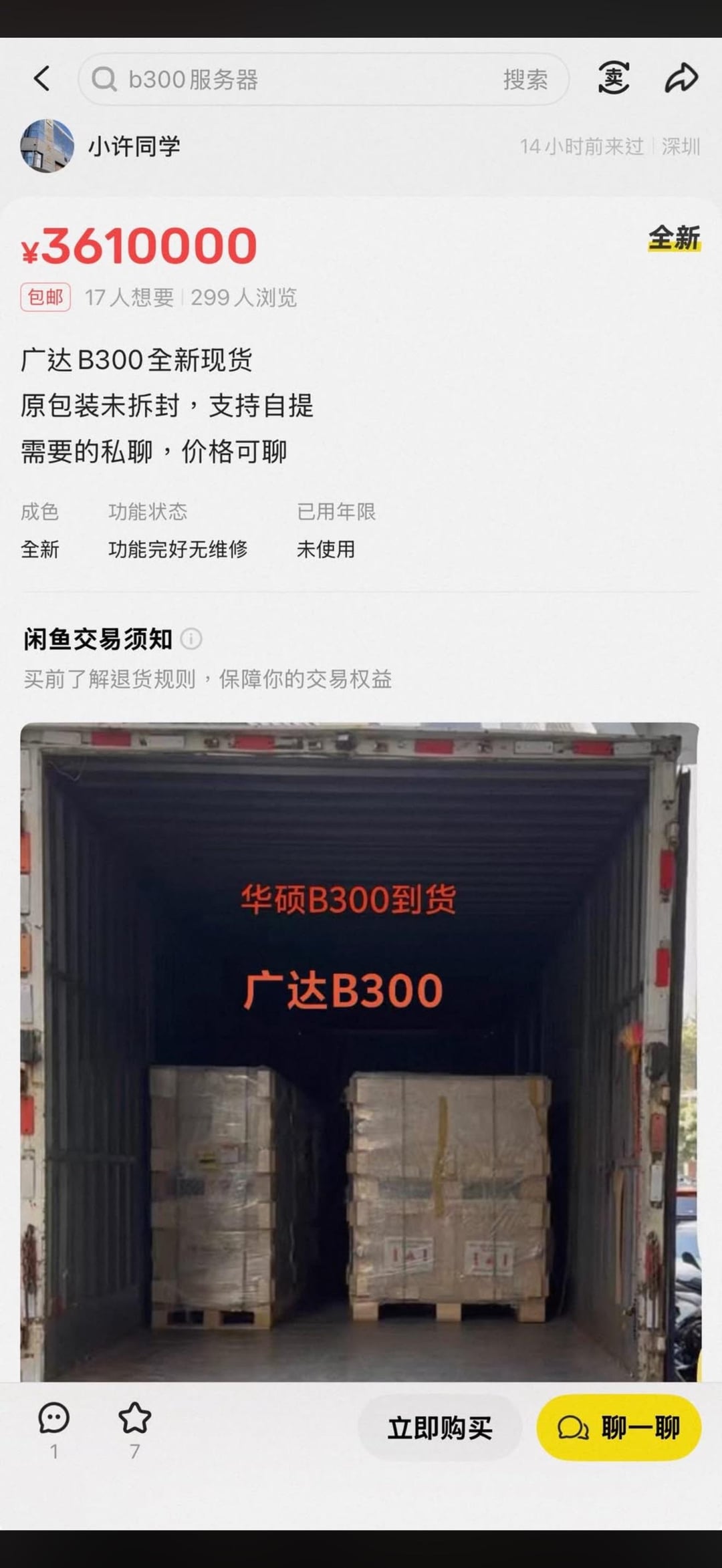Favorite this listing with the star
The width and height of the screenshot is (722, 1568).
tap(134, 1418)
